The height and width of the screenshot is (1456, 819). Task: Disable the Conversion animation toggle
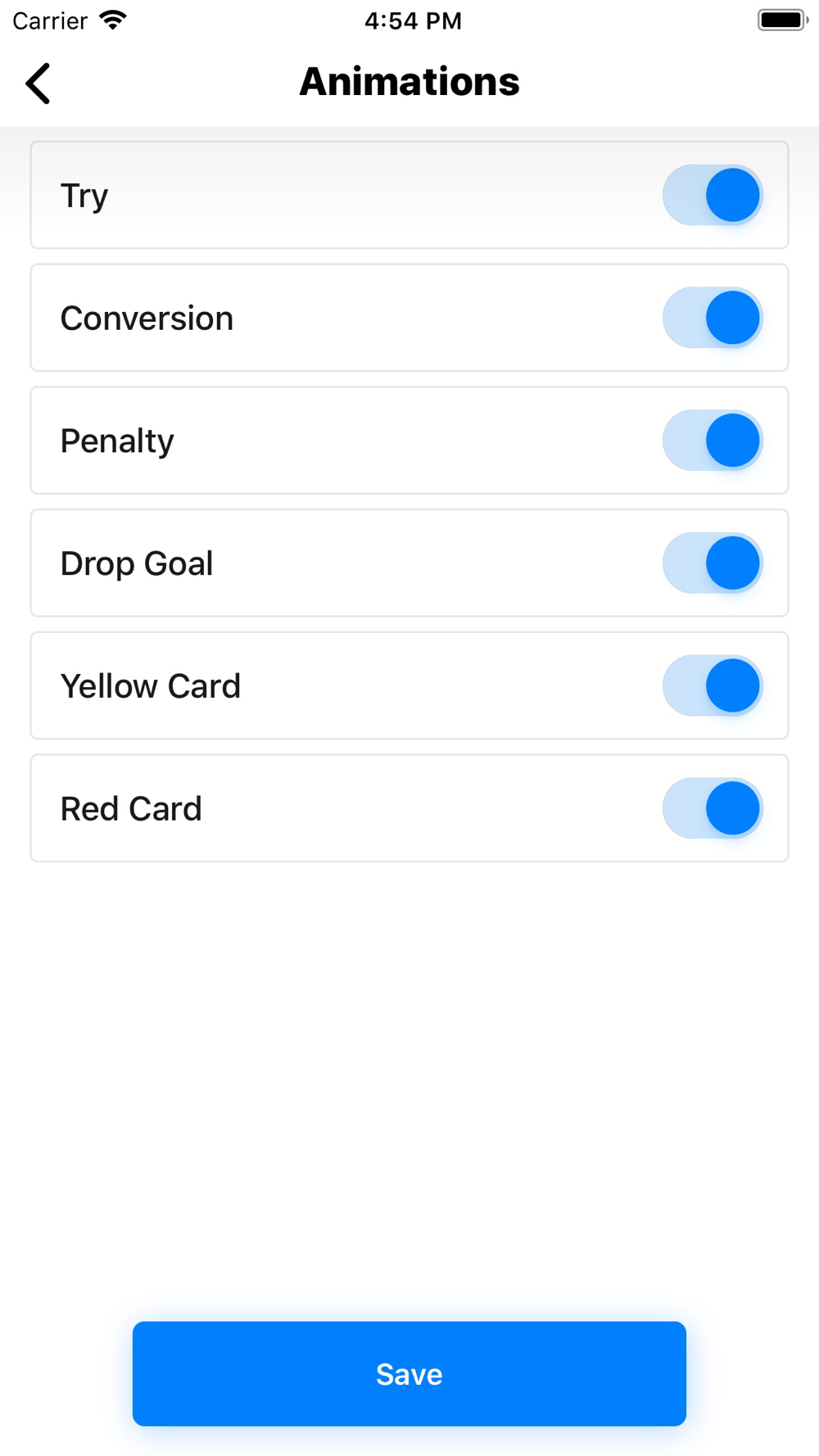pos(713,318)
